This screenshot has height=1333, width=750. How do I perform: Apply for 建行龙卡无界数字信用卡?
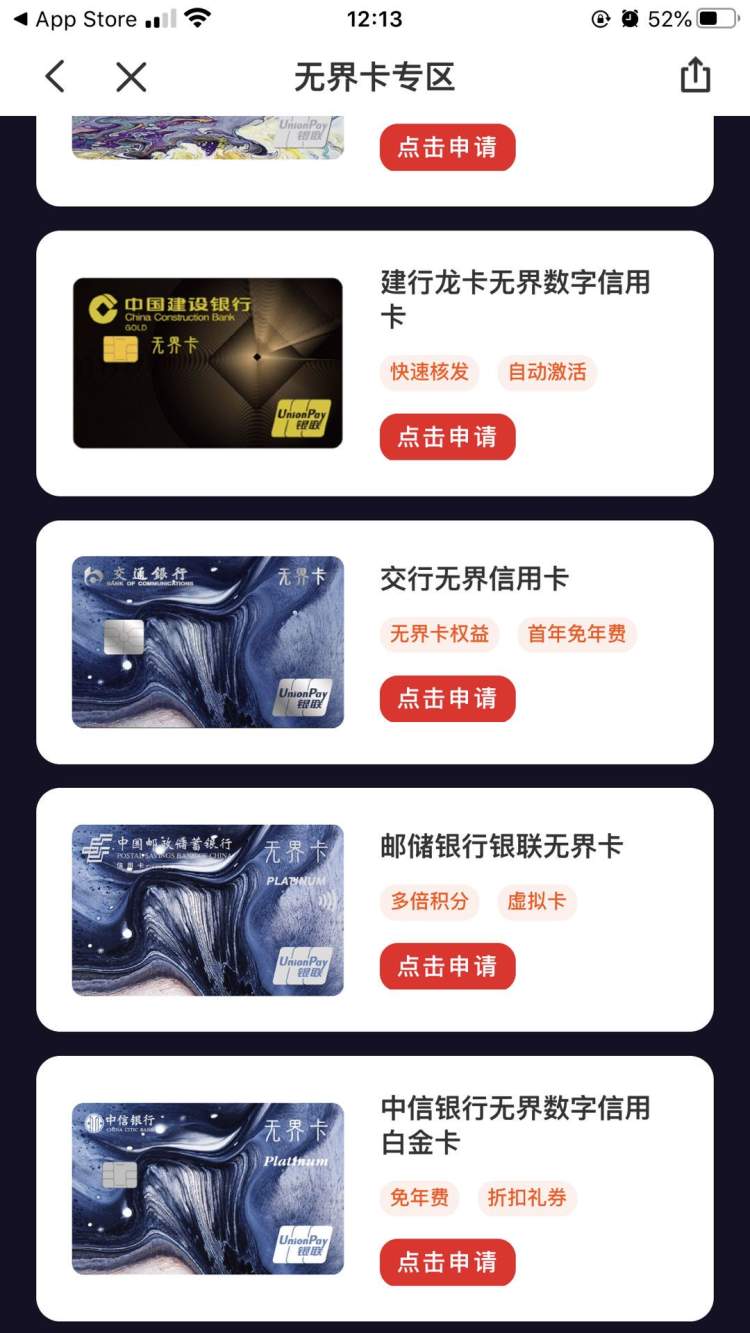coord(447,437)
